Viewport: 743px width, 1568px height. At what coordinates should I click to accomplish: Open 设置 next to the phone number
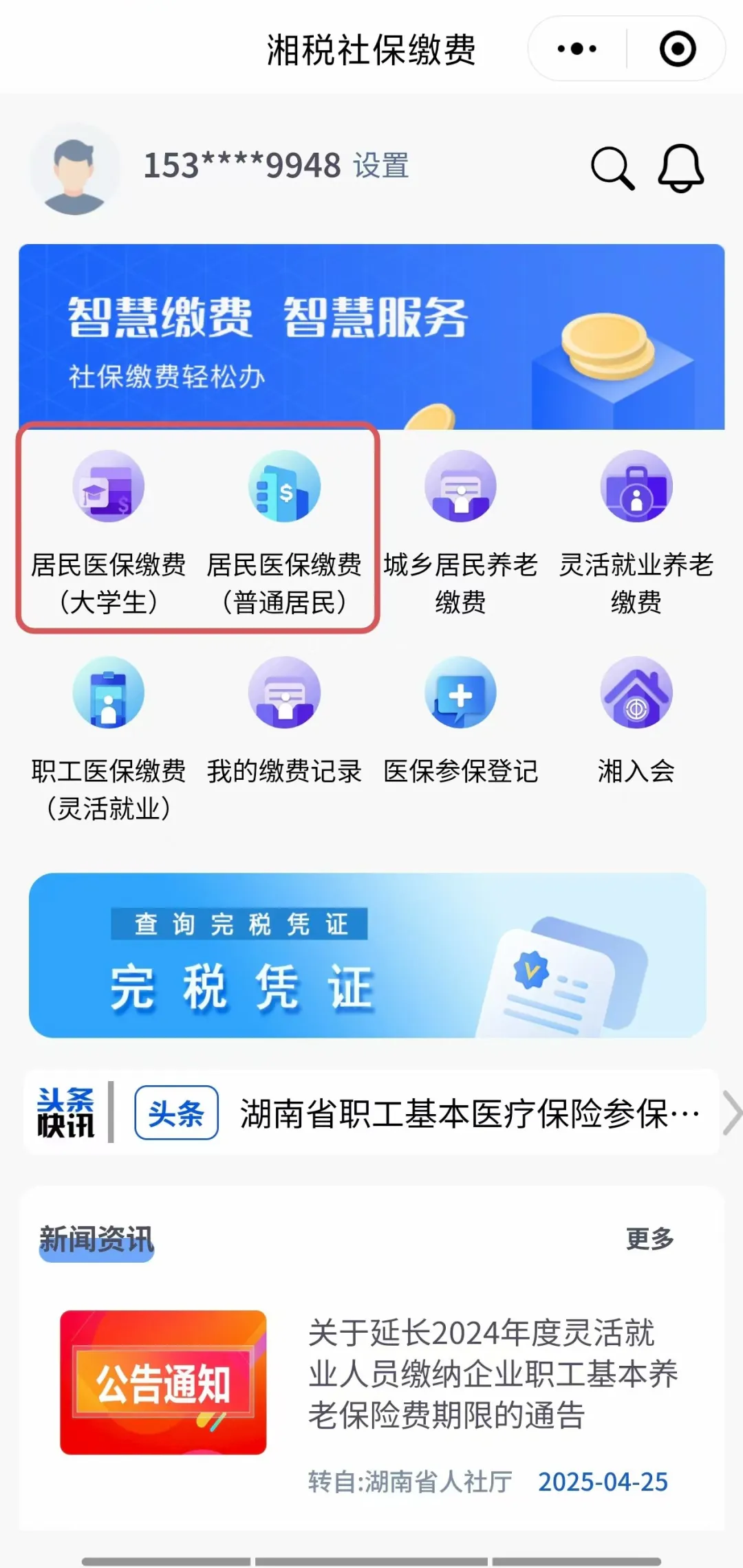click(380, 165)
